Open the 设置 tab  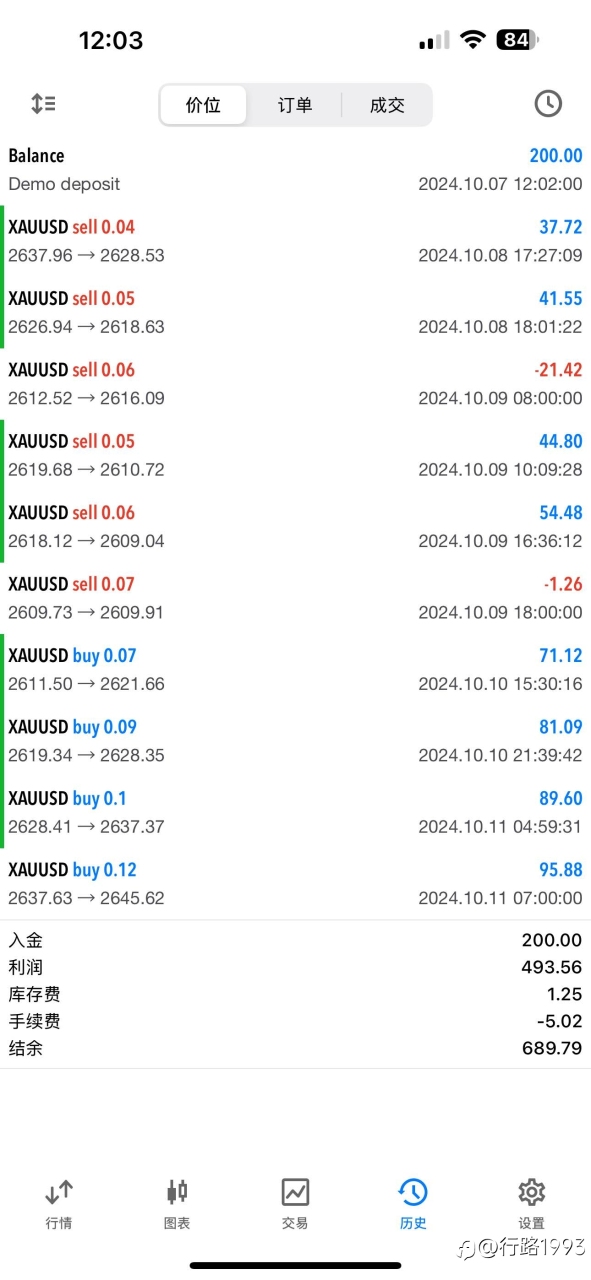(531, 1203)
